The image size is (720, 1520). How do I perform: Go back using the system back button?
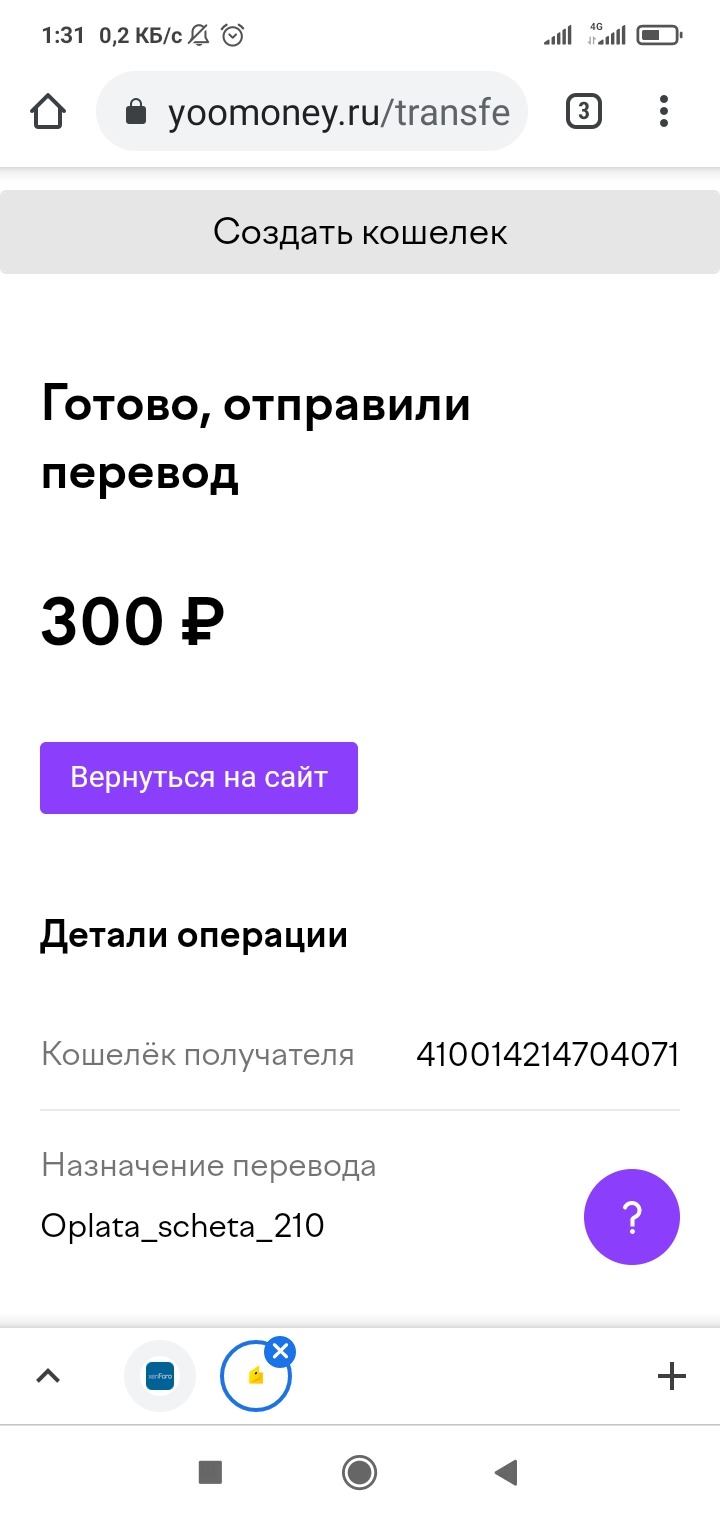[x=507, y=1472]
